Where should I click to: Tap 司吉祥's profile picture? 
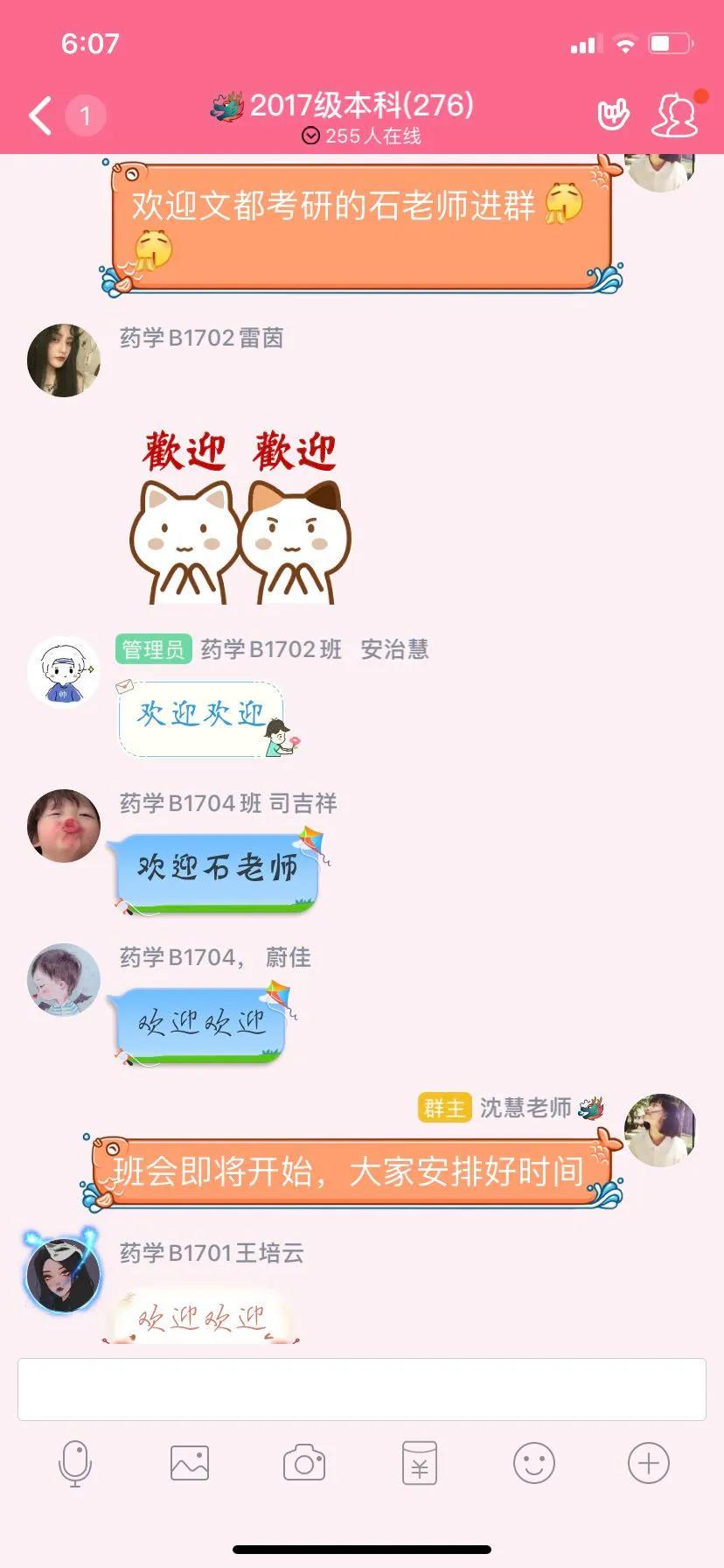64,826
